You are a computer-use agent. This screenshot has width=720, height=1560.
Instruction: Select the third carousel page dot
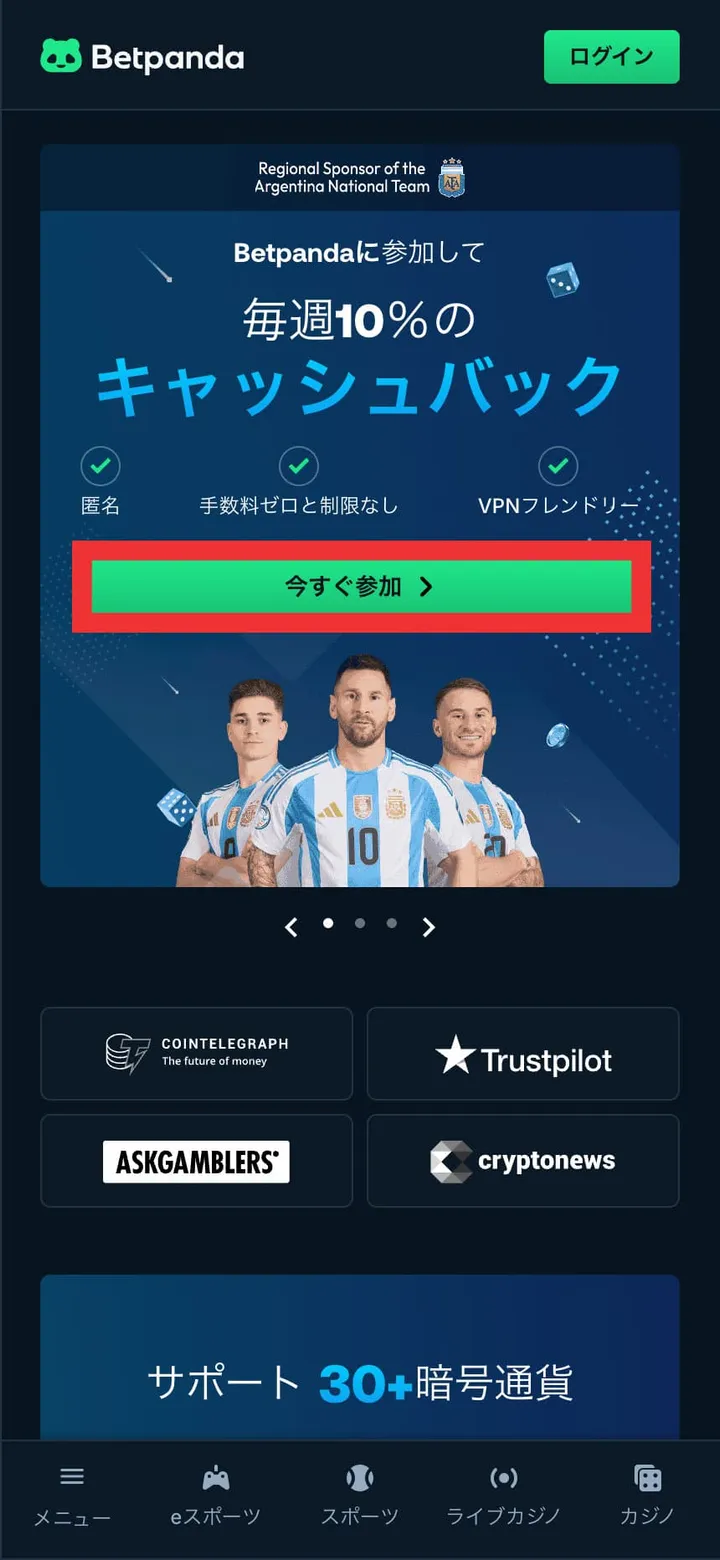point(392,924)
